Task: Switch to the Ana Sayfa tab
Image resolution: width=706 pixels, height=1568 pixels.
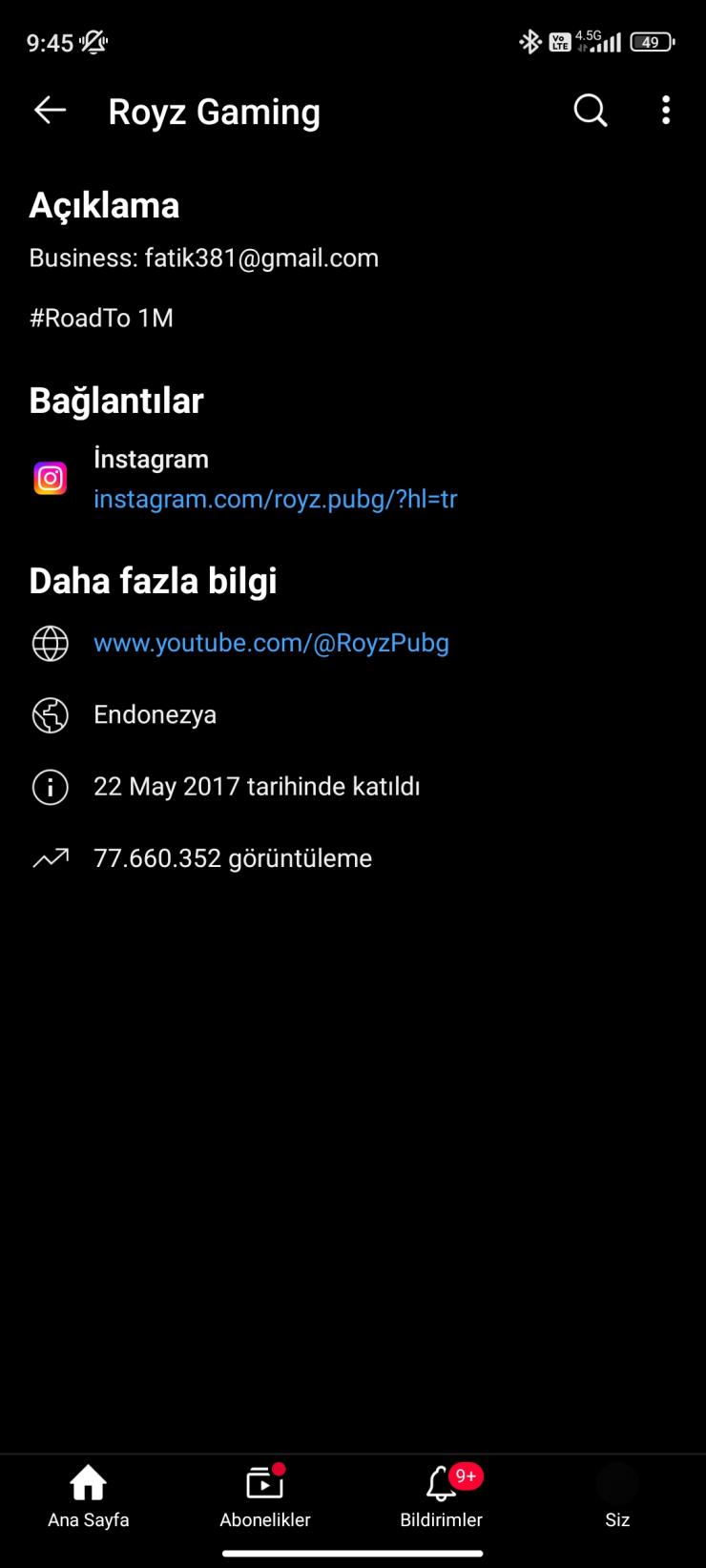Action: click(88, 1497)
